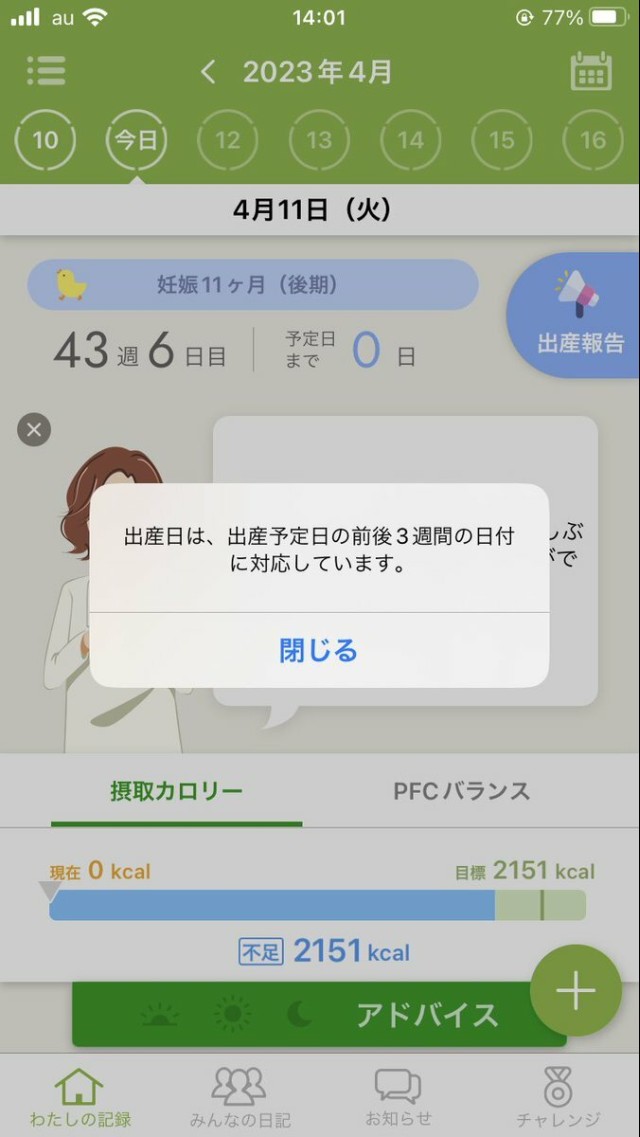Viewport: 640px width, 1137px height.
Task: Select date 10 in the date strip
Action: (x=45, y=140)
